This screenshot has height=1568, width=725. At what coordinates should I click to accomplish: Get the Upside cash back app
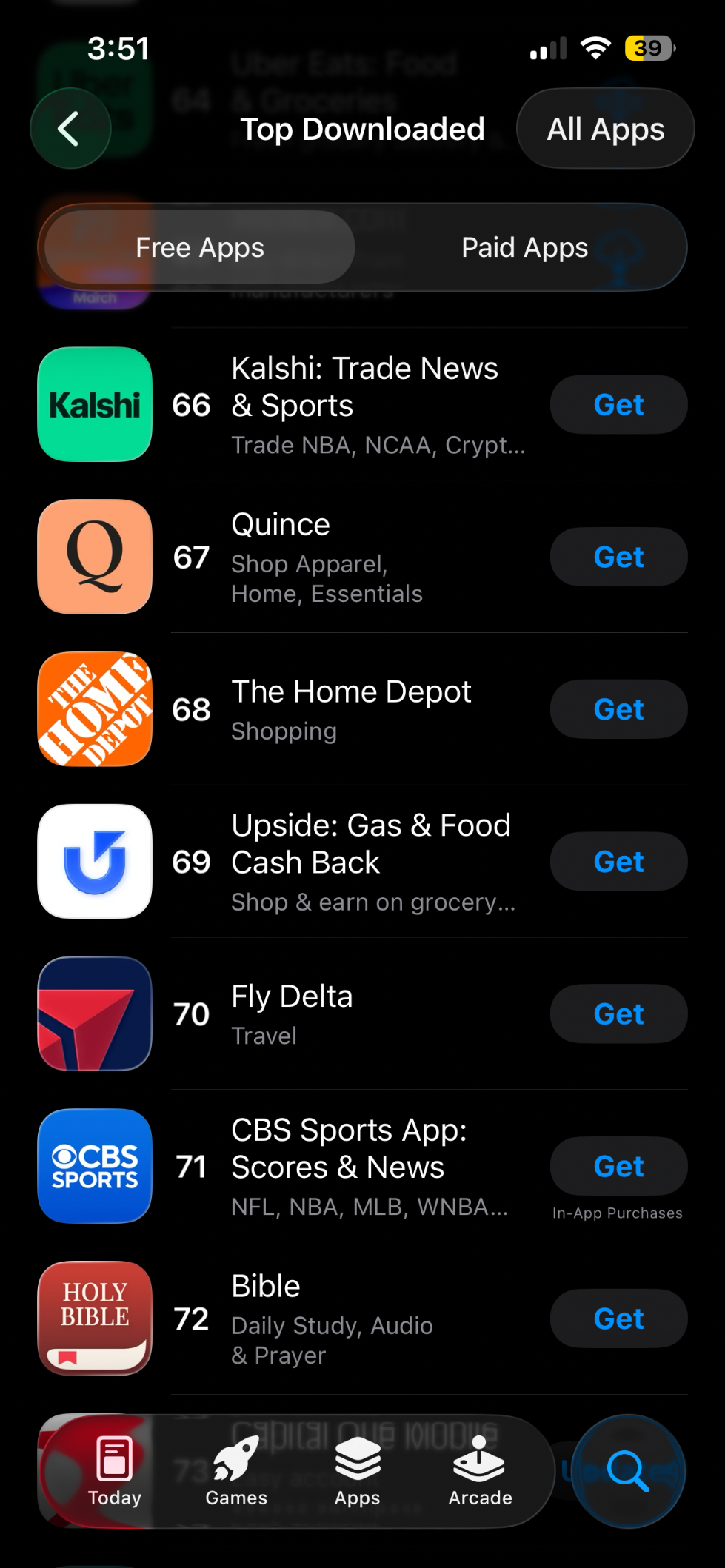(618, 862)
